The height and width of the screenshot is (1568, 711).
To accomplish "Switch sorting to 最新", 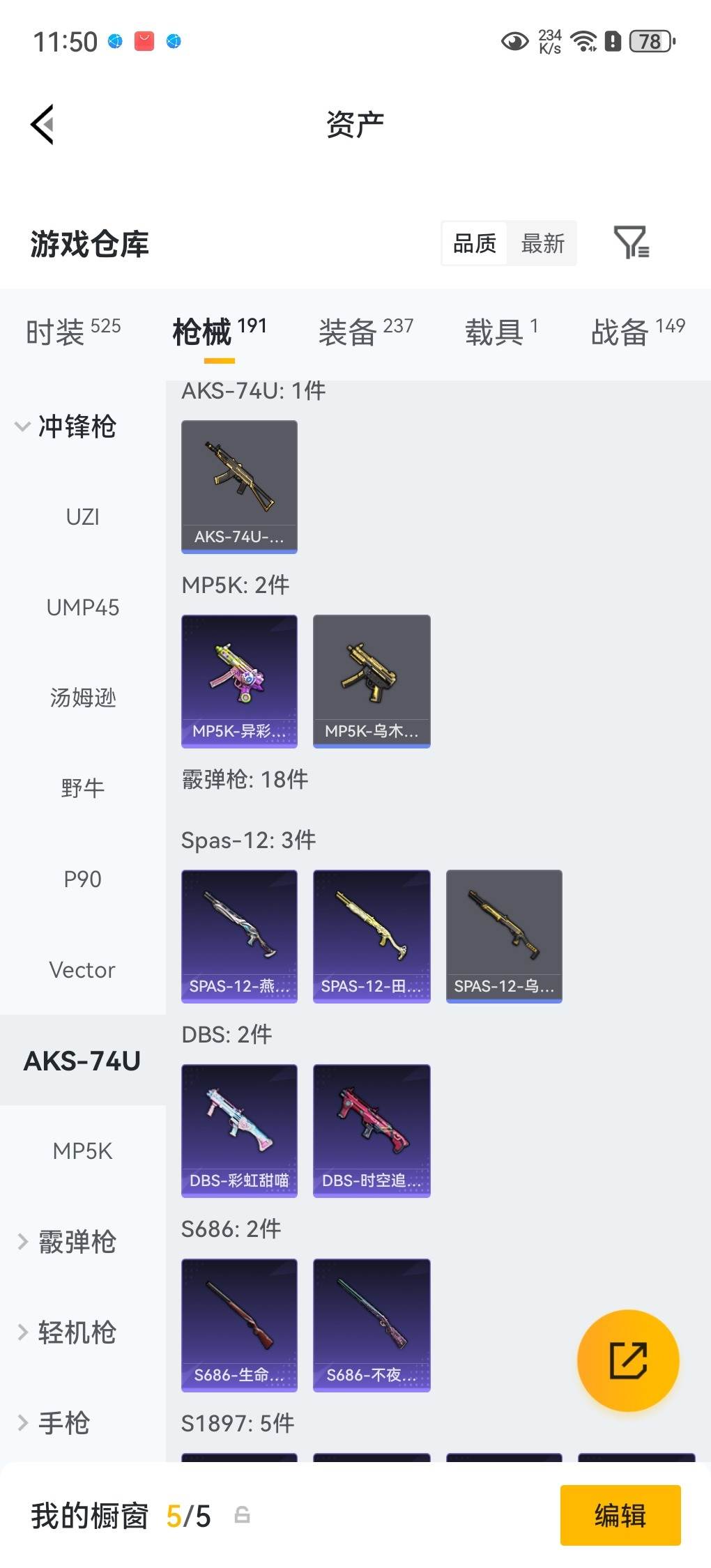I will tap(543, 243).
